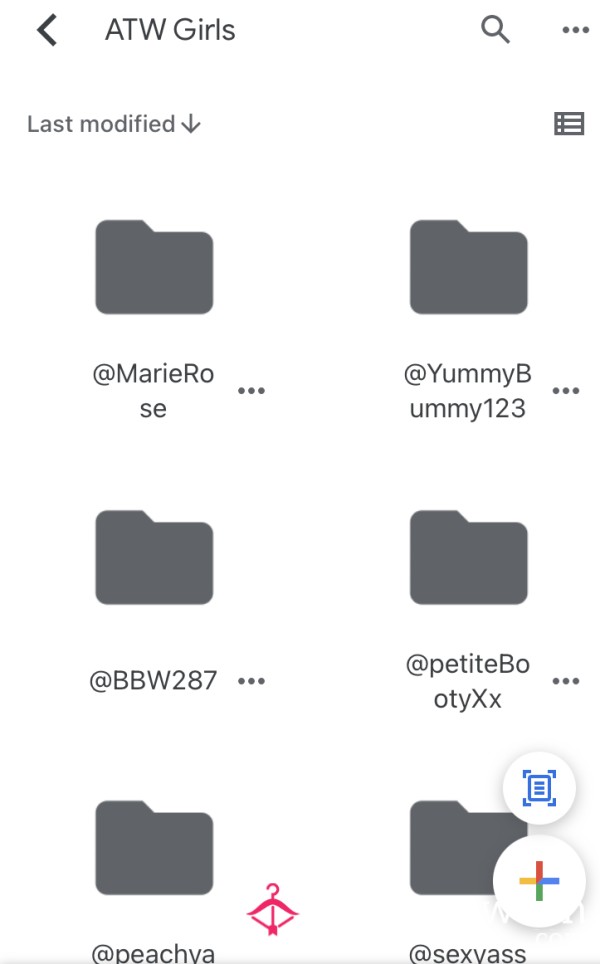
Task: Open options for the @petiteBootyXx folder
Action: pyautogui.click(x=566, y=681)
